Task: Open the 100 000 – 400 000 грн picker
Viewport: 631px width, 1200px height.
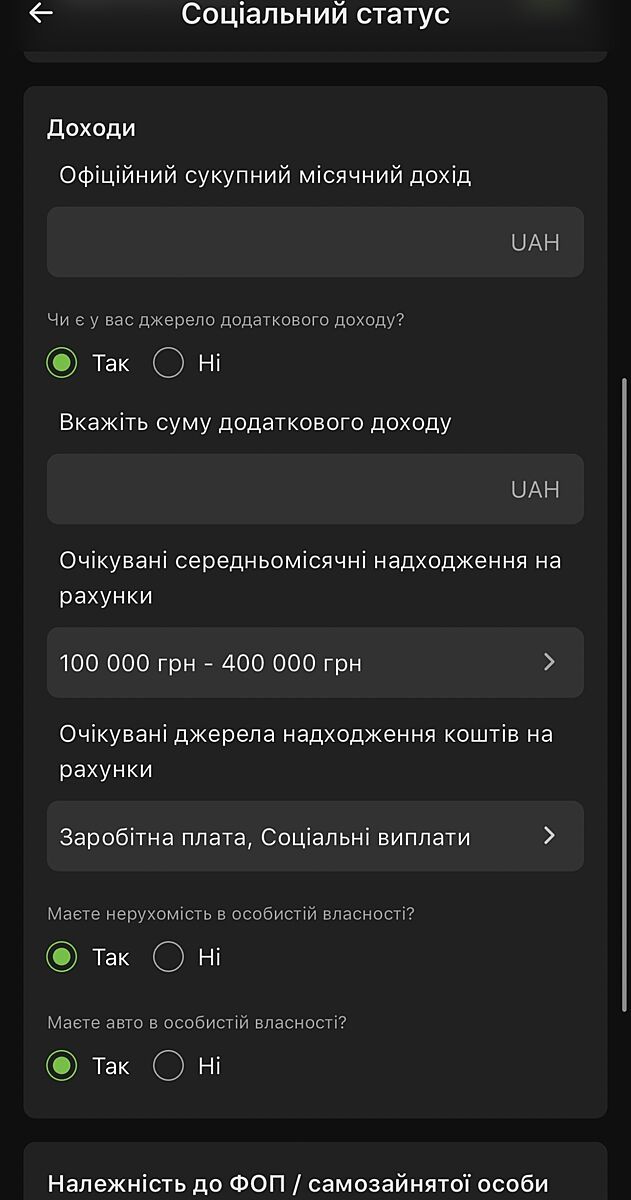Action: pyautogui.click(x=314, y=662)
